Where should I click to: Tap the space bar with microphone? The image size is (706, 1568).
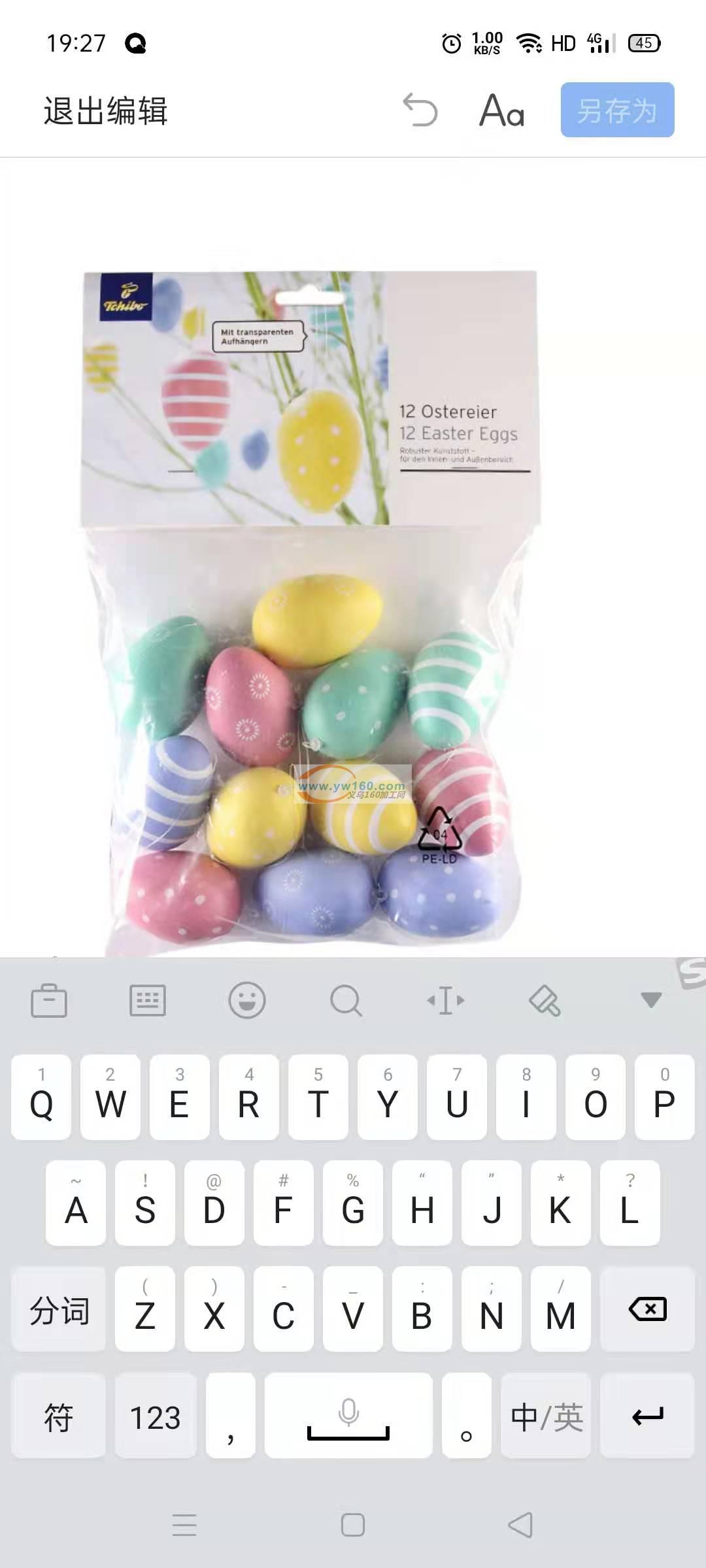pyautogui.click(x=348, y=1416)
